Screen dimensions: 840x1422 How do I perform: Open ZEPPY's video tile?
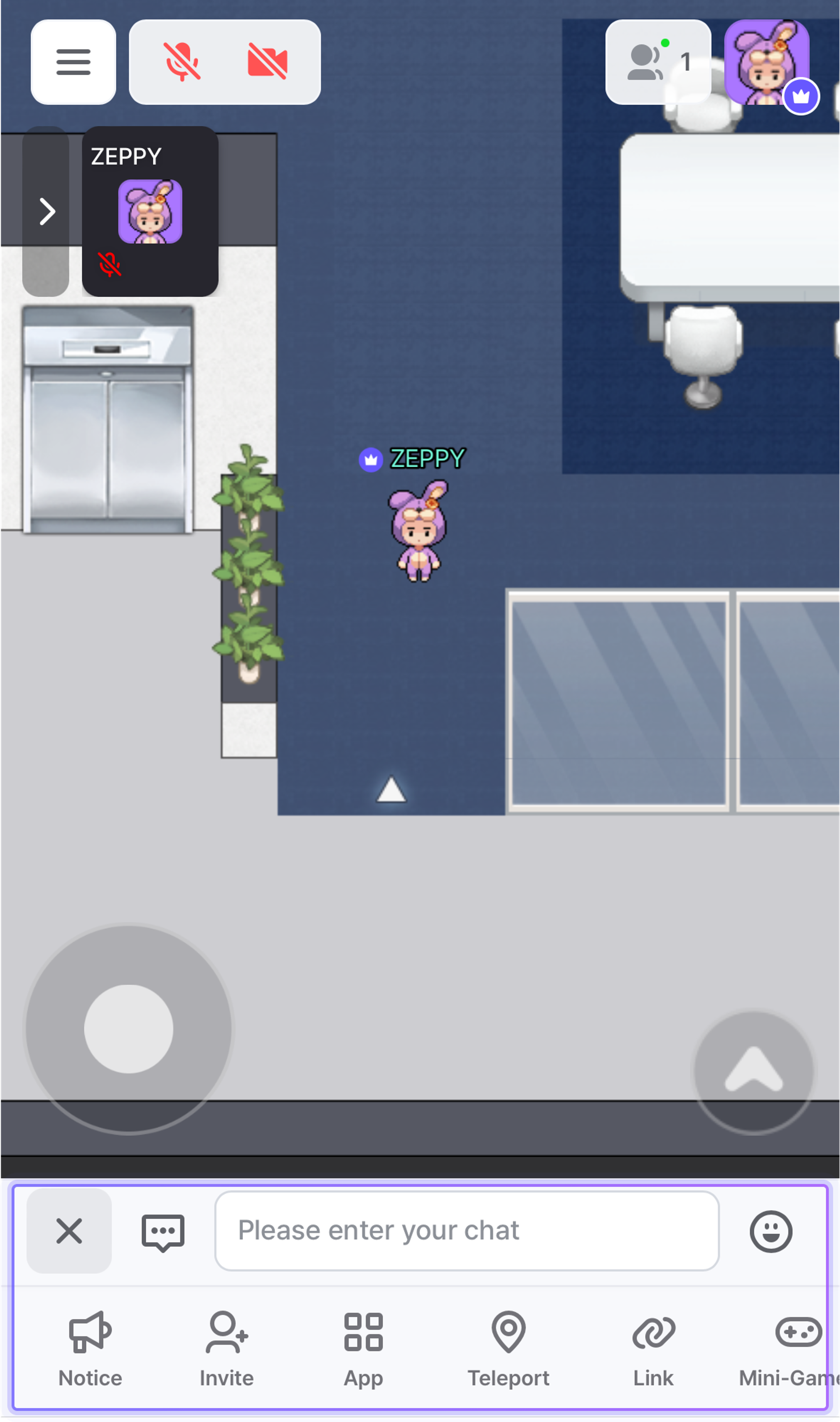150,211
